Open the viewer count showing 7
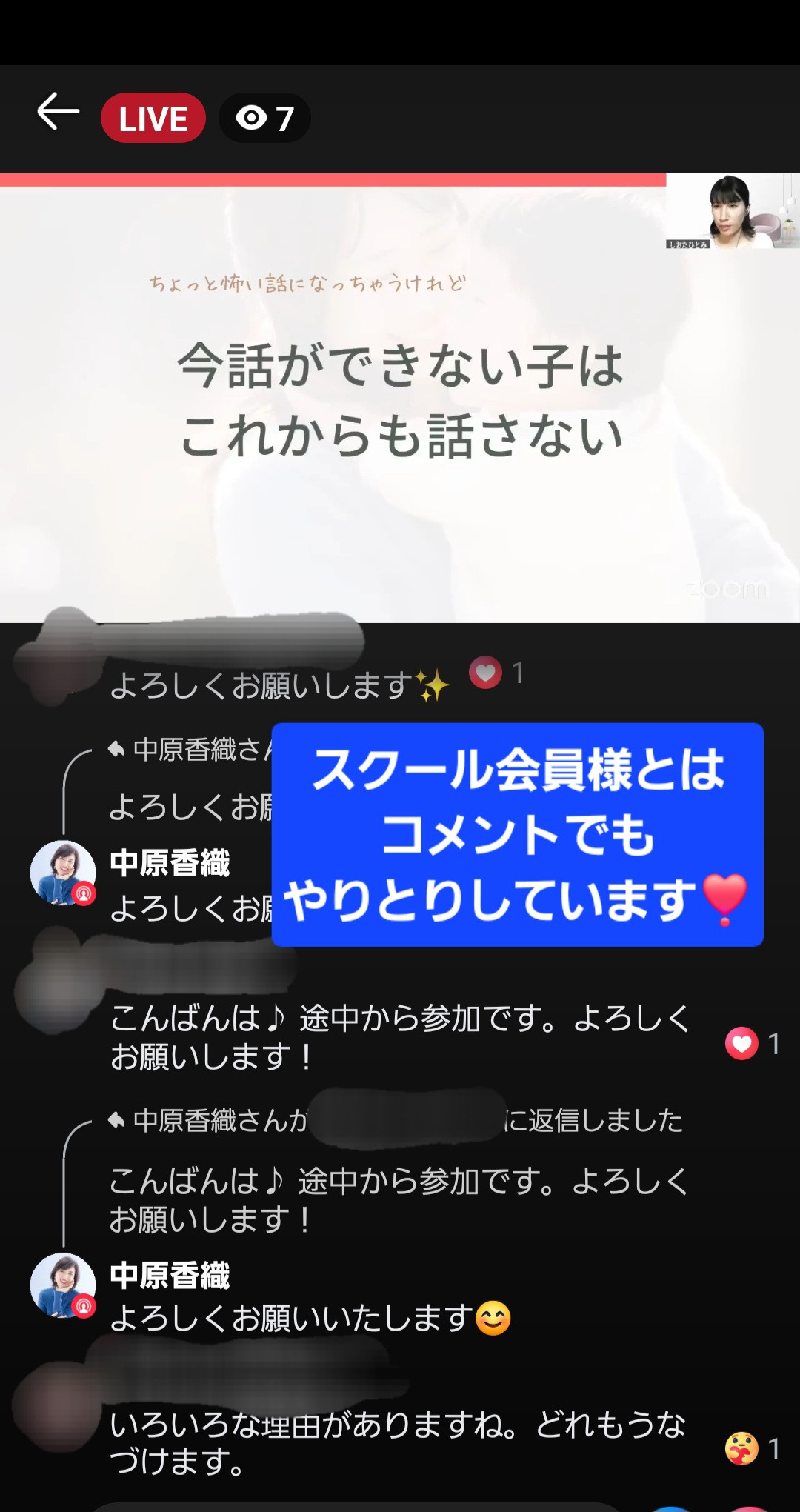The width and height of the screenshot is (800, 1512). [x=264, y=118]
